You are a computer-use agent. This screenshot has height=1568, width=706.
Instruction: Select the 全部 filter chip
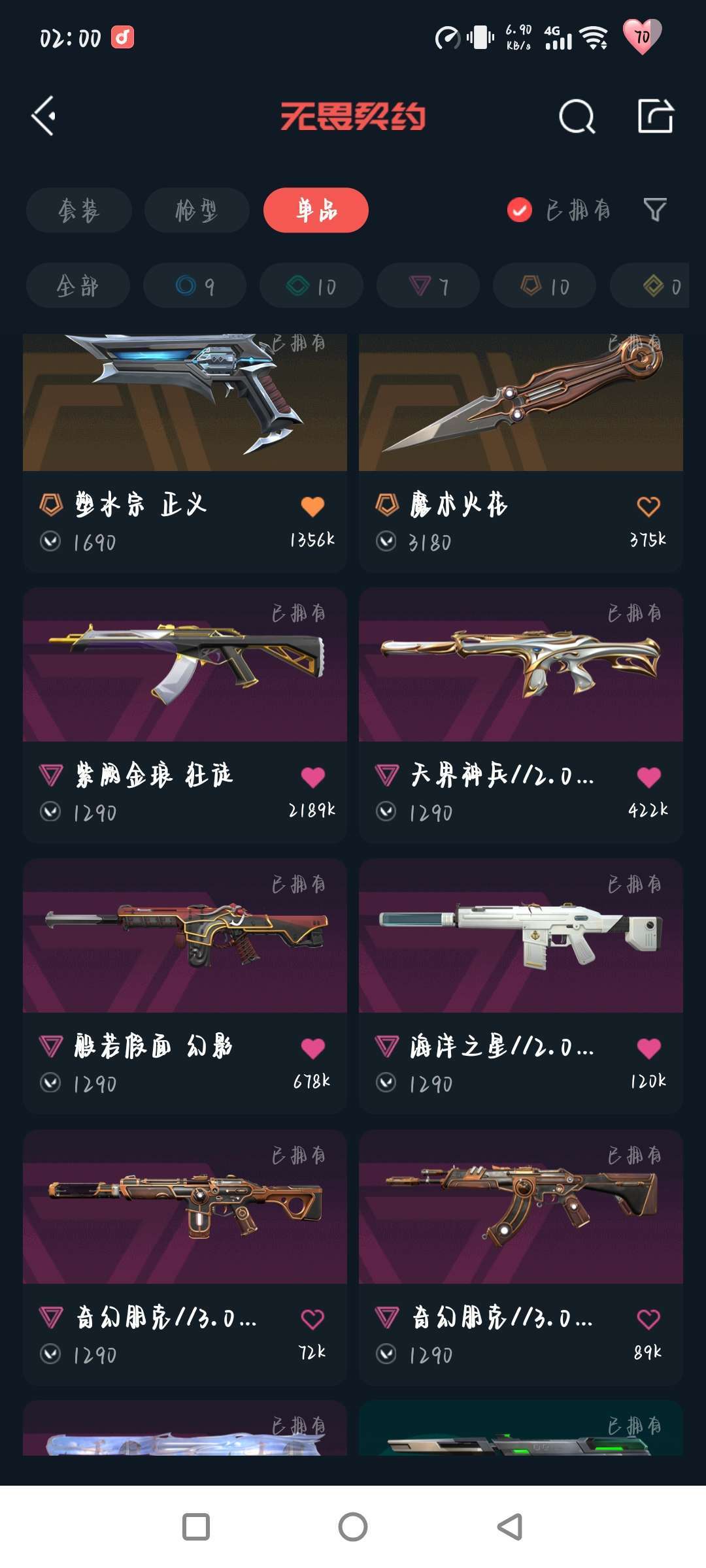pyautogui.click(x=78, y=286)
